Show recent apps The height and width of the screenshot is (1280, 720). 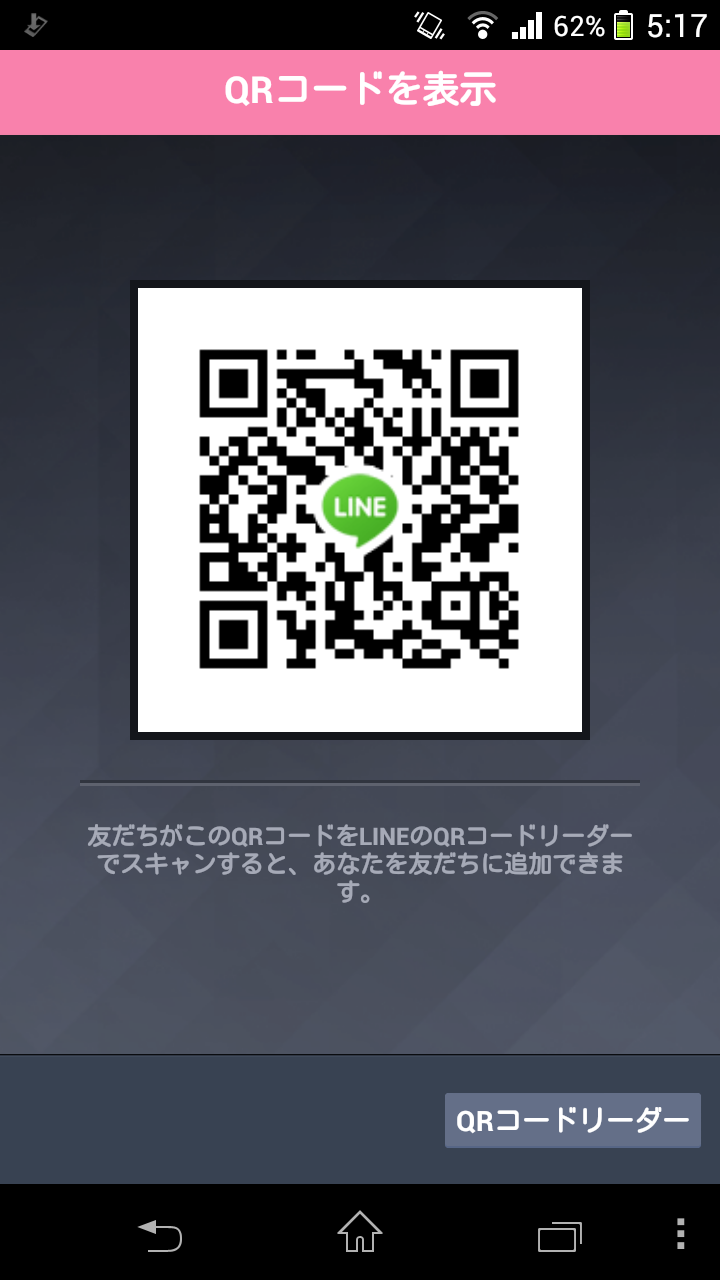click(x=560, y=1235)
